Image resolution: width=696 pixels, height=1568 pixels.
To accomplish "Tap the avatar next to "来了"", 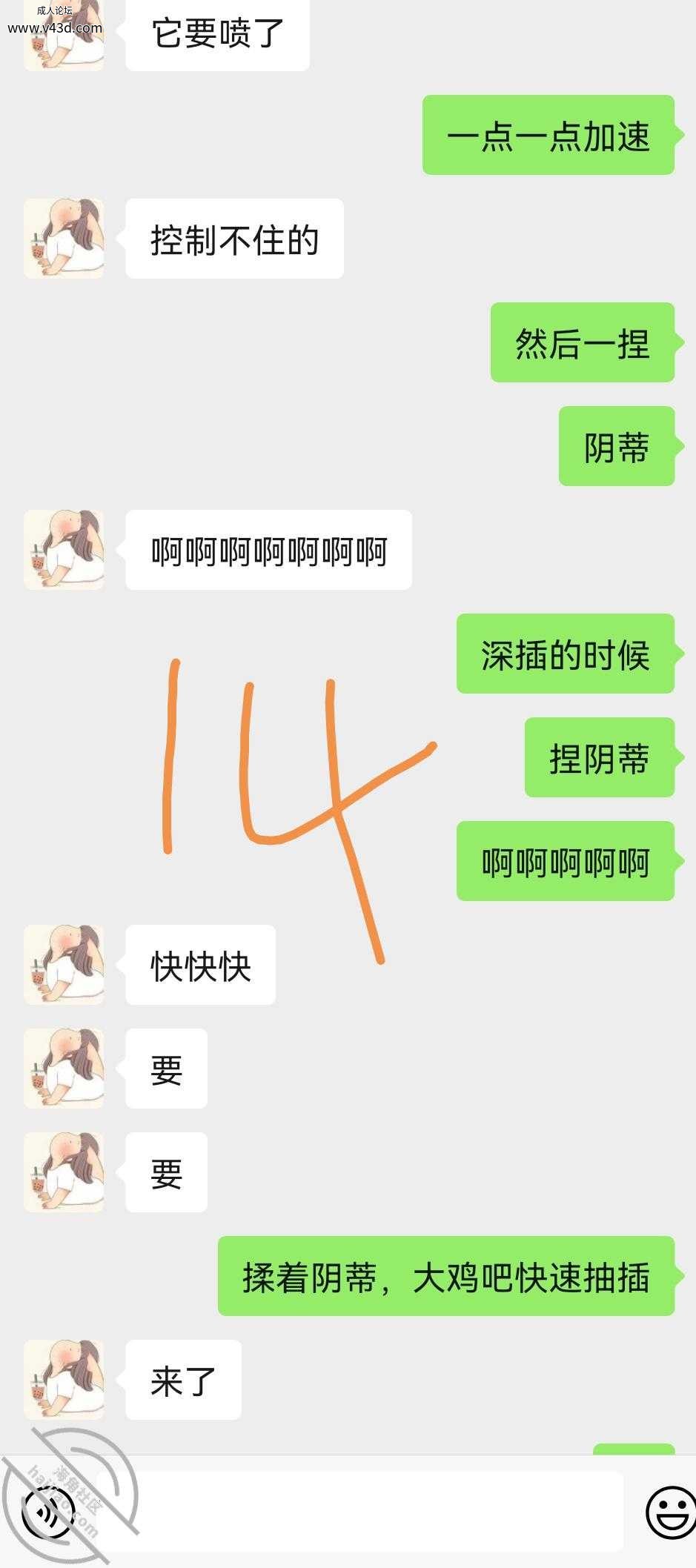I will pos(64,1380).
